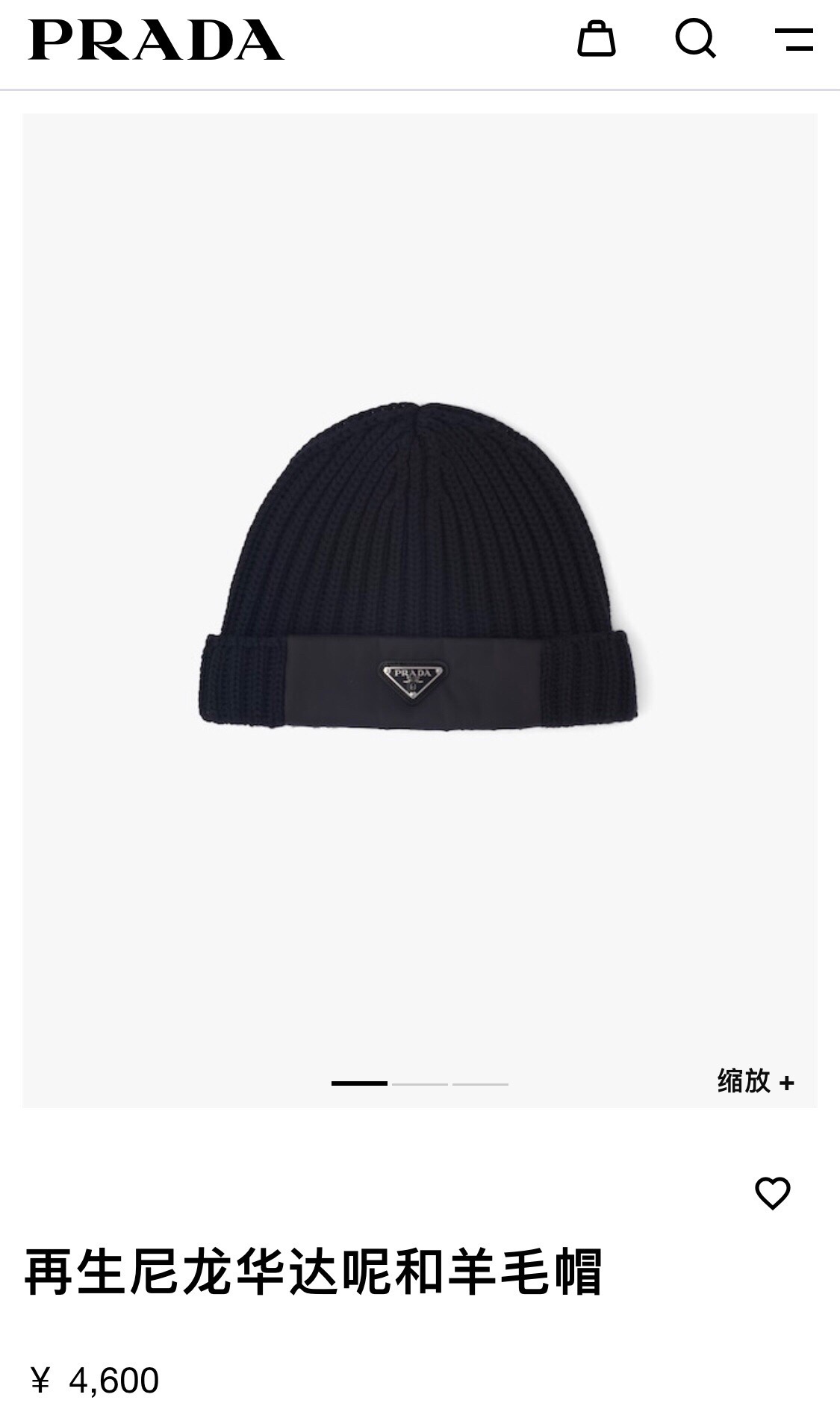Jump to the third image indicator
840x1415 pixels.
pyautogui.click(x=480, y=1083)
